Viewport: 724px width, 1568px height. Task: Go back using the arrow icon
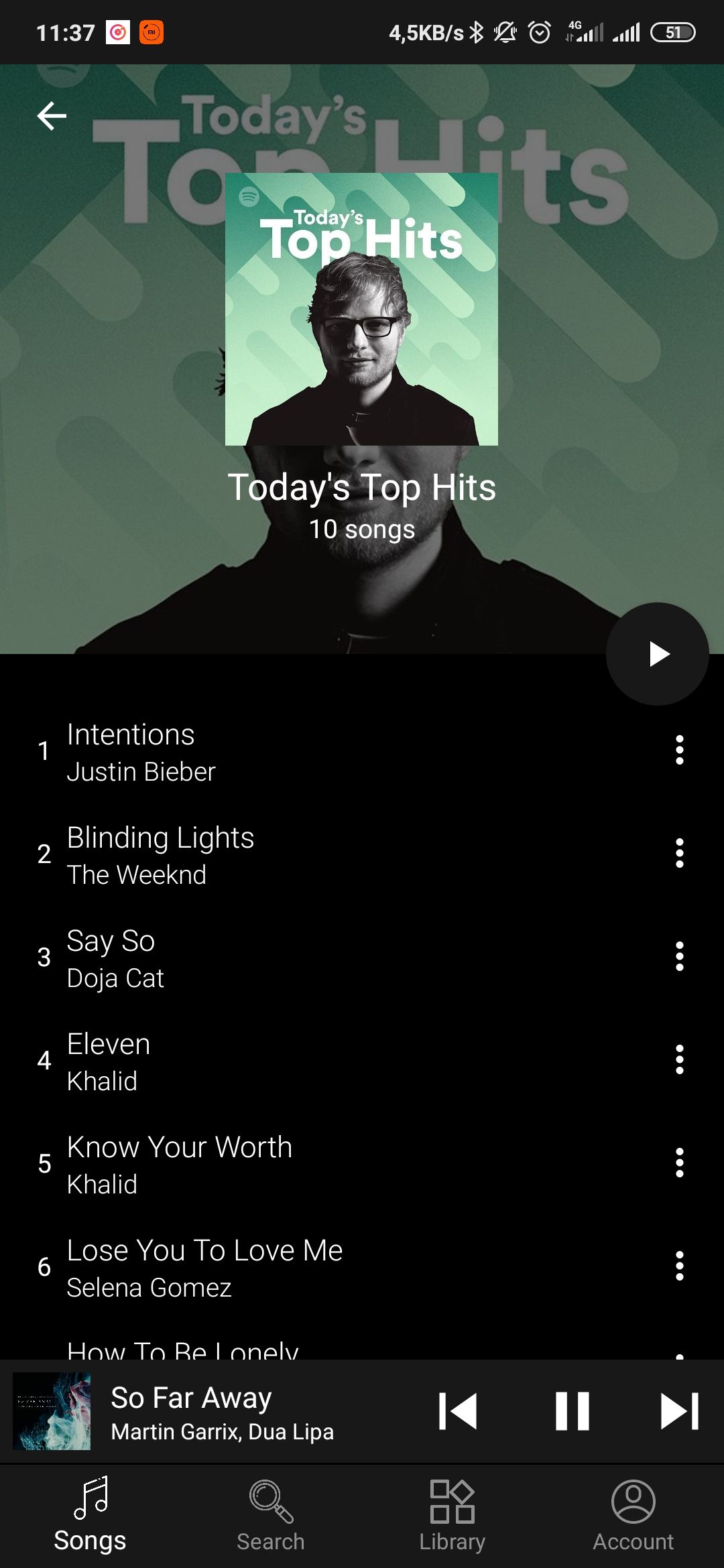[x=52, y=116]
